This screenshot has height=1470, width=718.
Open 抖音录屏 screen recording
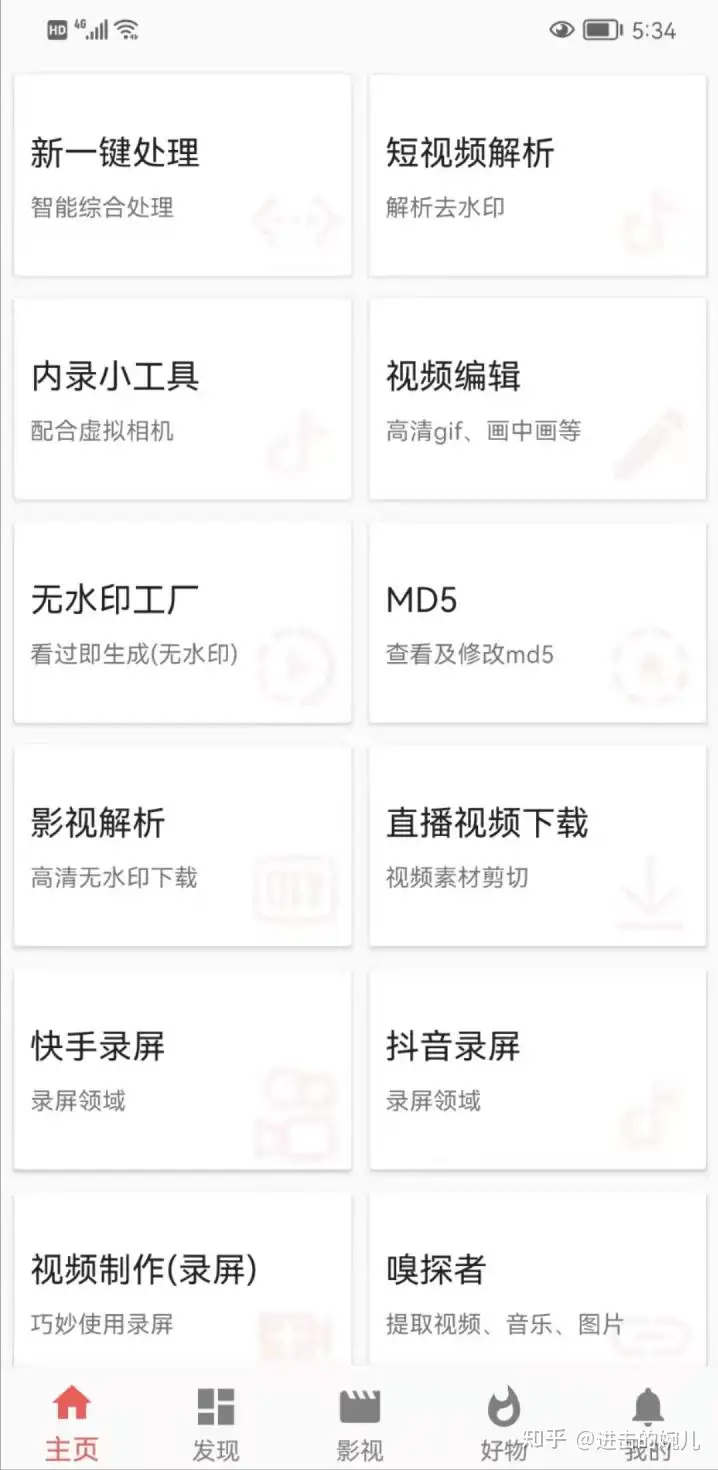click(538, 1069)
